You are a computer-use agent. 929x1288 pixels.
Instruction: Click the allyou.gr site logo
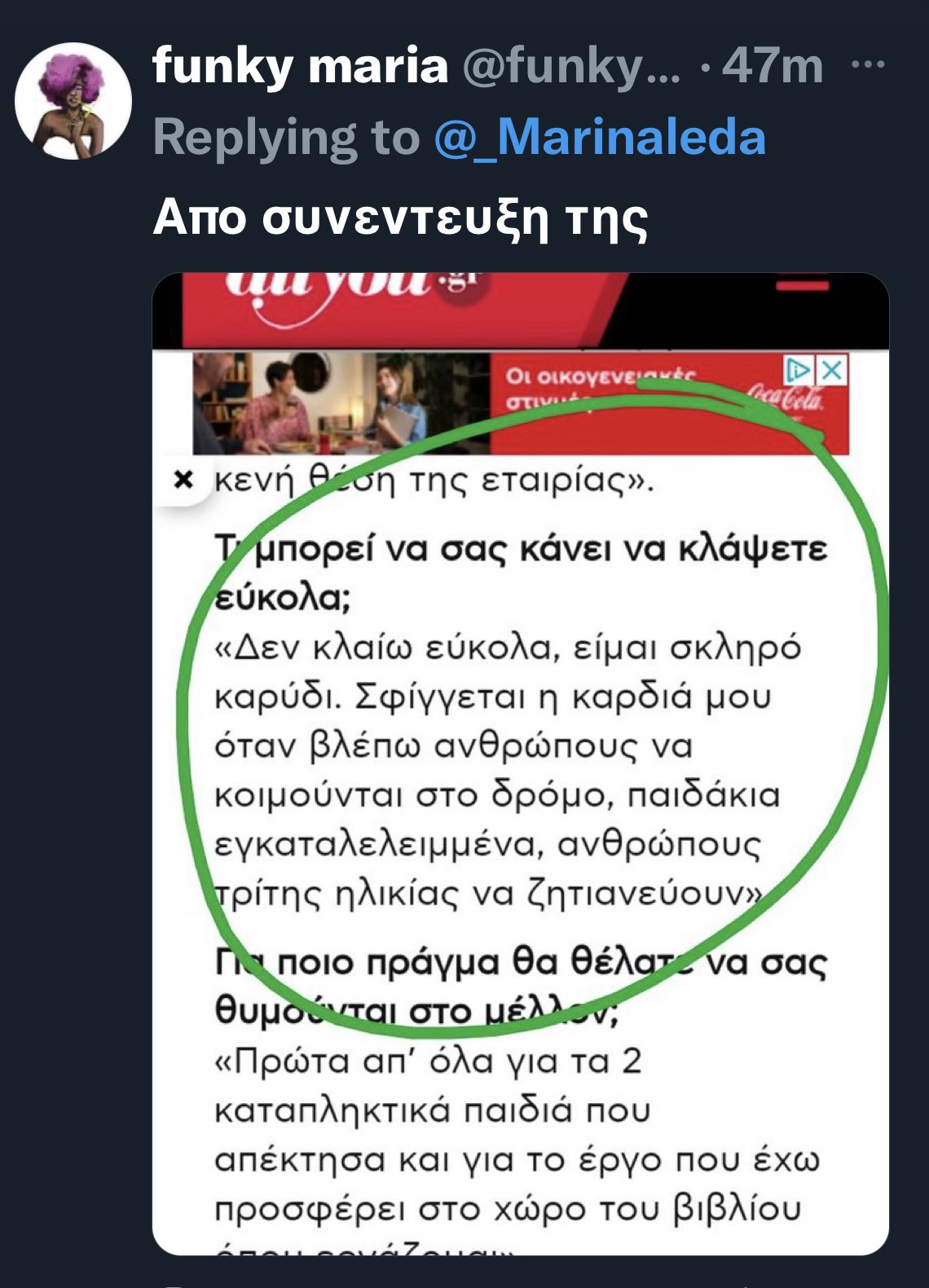tap(350, 291)
